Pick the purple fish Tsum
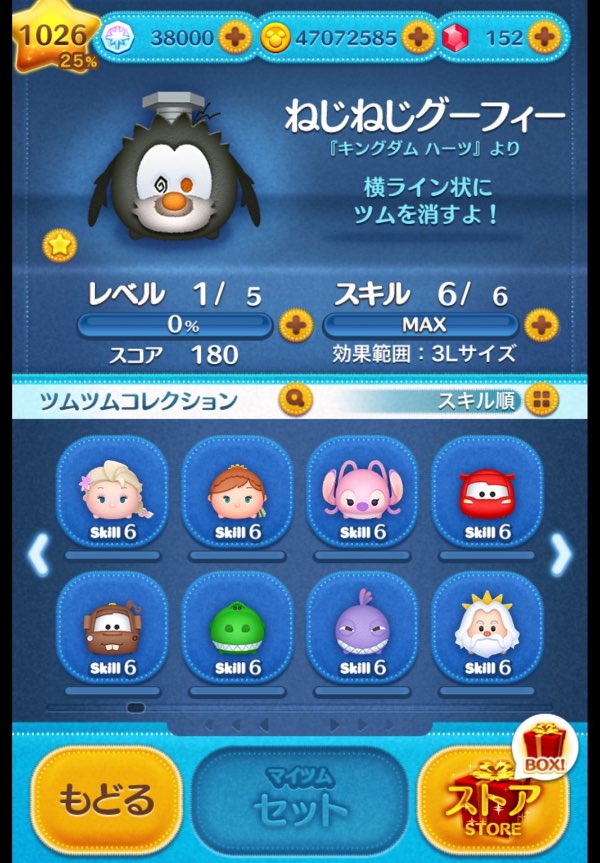600x863 pixels. point(362,632)
